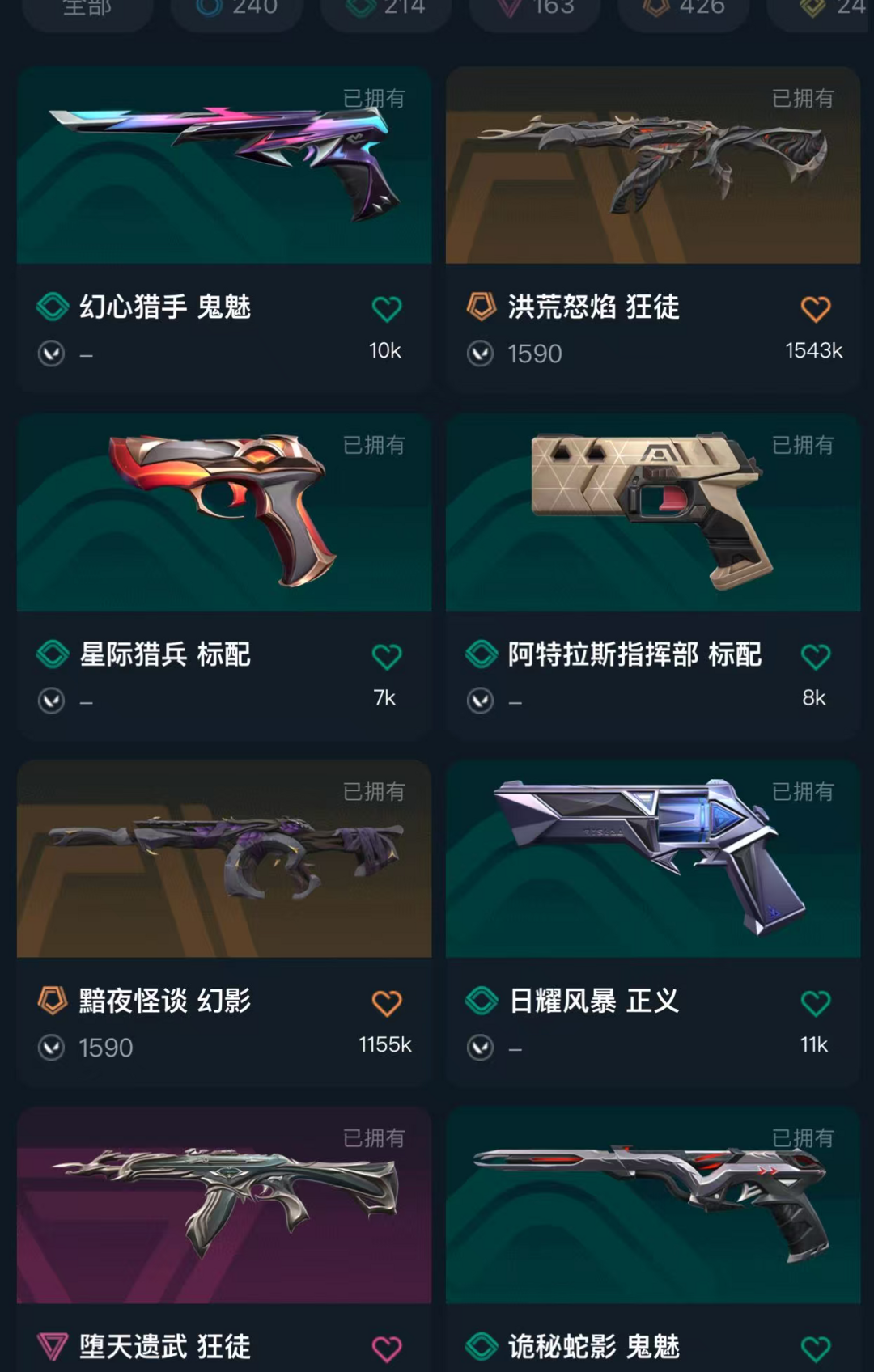Like the 黯夜怪谈 幻影 skin
The image size is (874, 1372).
pyautogui.click(x=387, y=1003)
